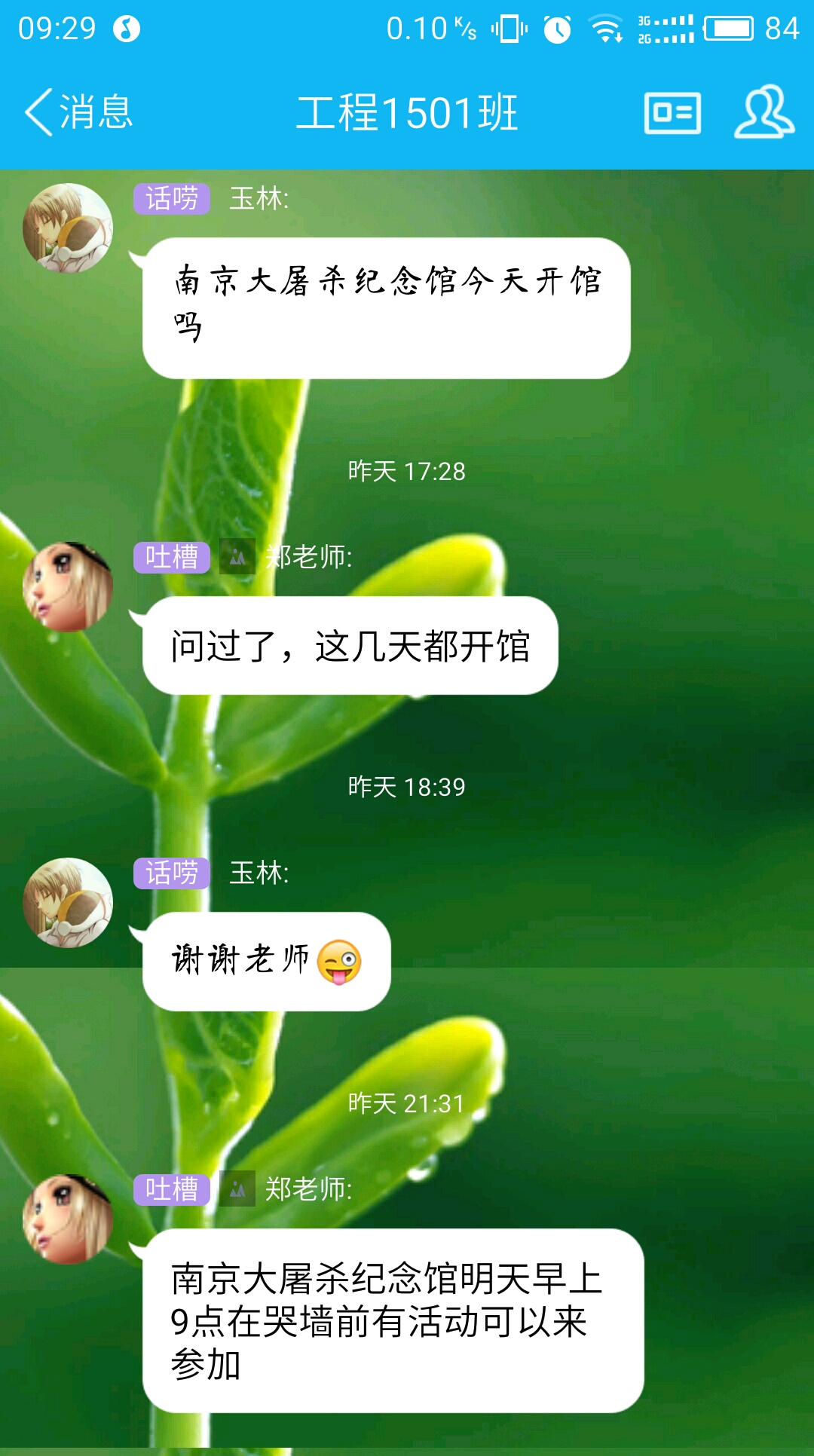Open the group members icon
The width and height of the screenshot is (814, 1456).
pos(764,113)
